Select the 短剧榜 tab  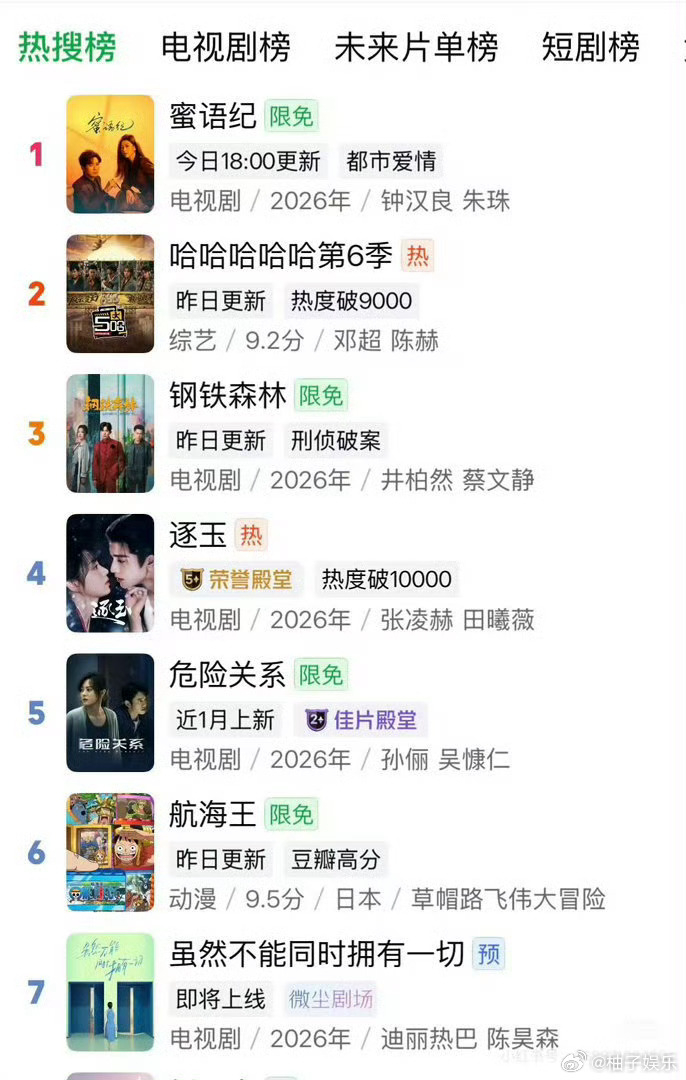point(590,47)
